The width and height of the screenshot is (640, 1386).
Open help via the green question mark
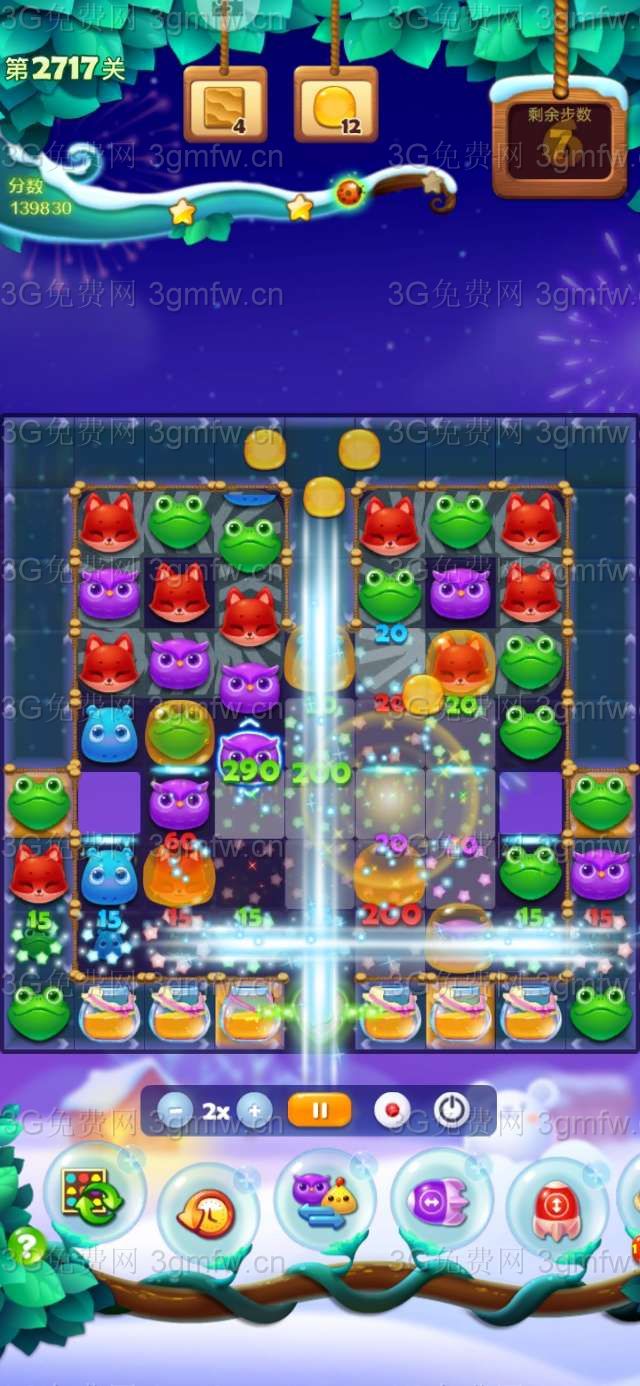tap(27, 1246)
